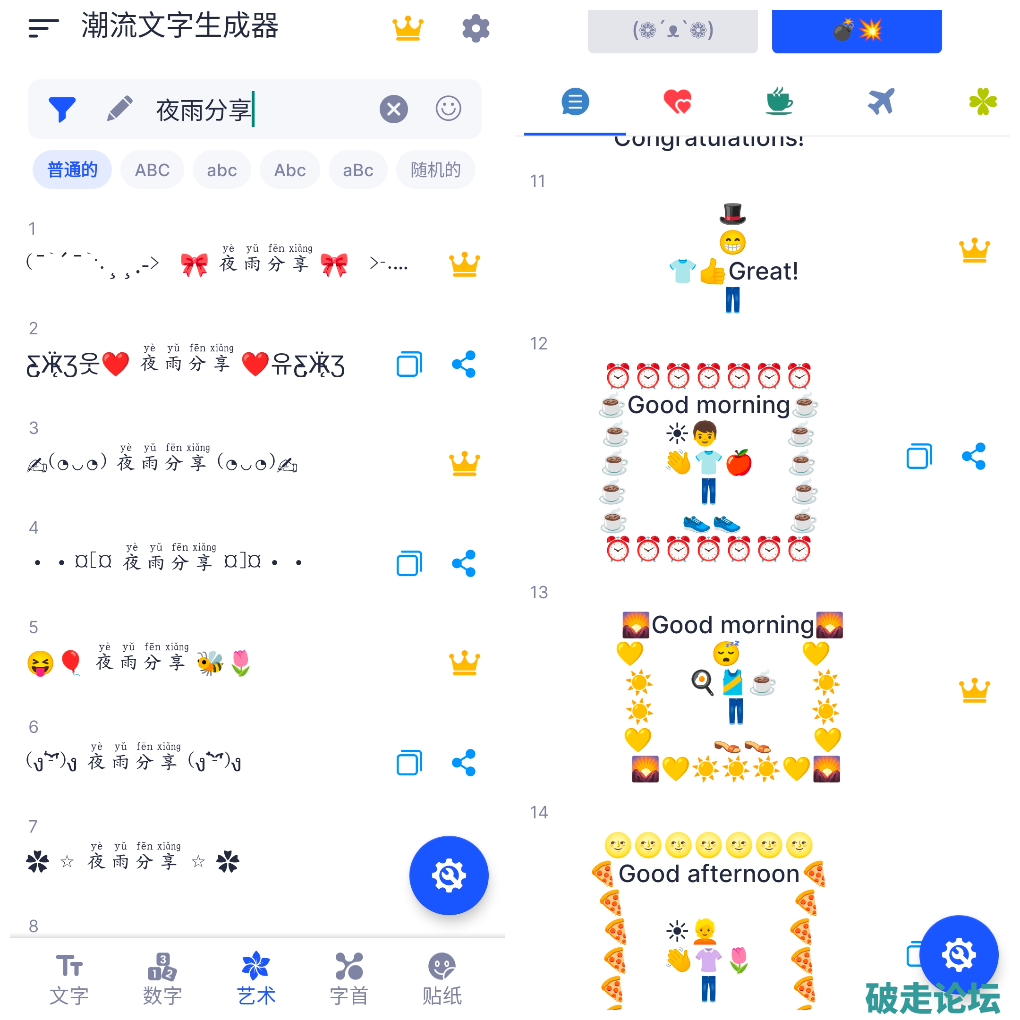Screen dimensions: 1020x1020
Task: Open the hamburger menu
Action: click(43, 28)
